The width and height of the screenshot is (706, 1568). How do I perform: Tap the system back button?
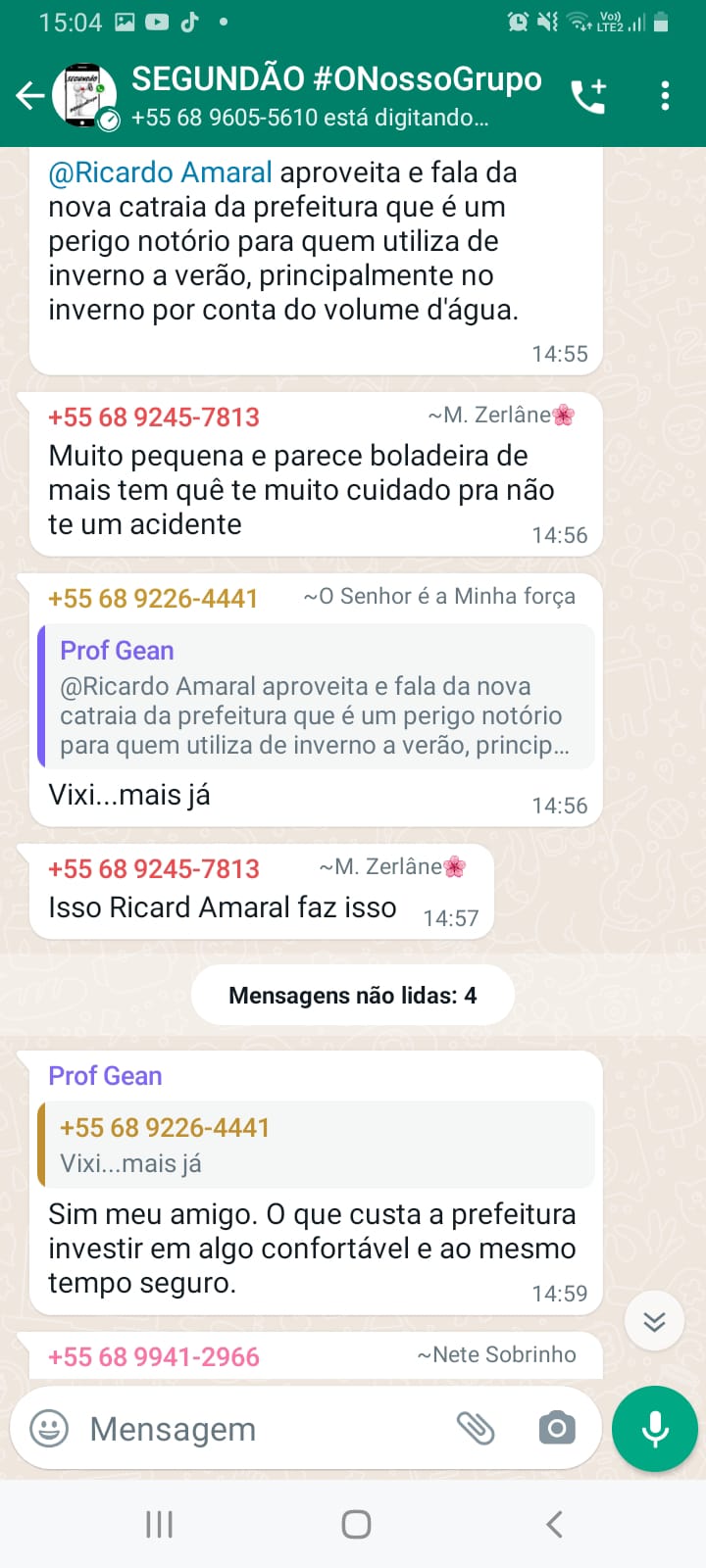pyautogui.click(x=554, y=1524)
